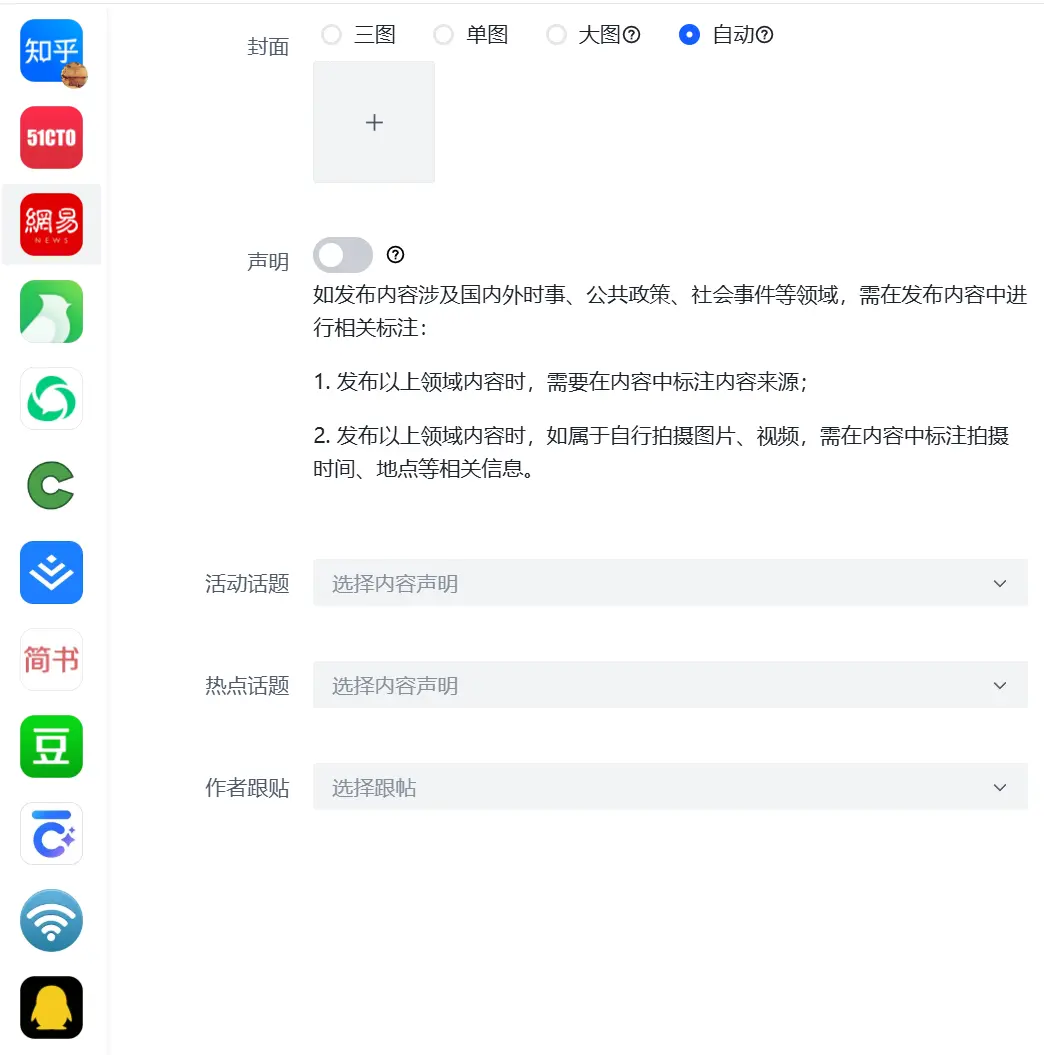The image size is (1044, 1055).
Task: Open the blue Wi-Fi style platform icon
Action: click(51, 920)
